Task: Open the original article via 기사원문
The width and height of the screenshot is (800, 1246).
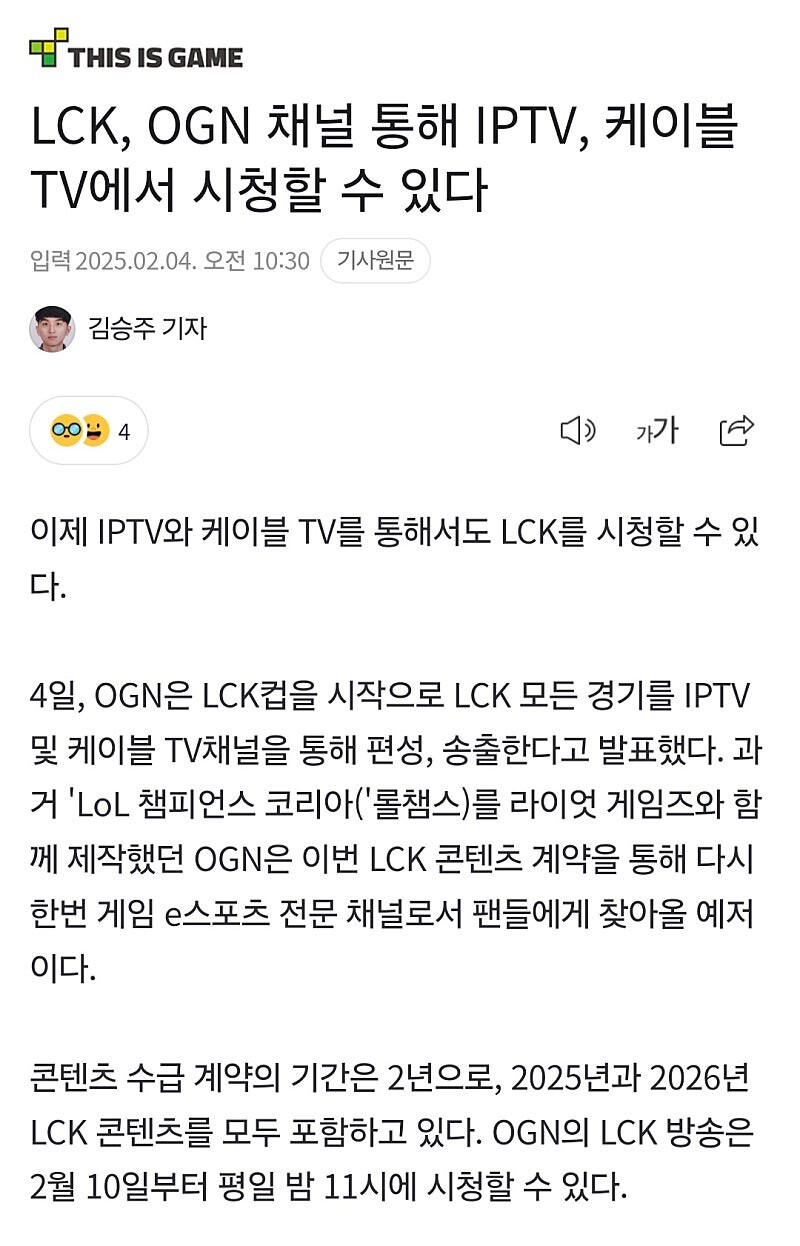Action: point(375,261)
